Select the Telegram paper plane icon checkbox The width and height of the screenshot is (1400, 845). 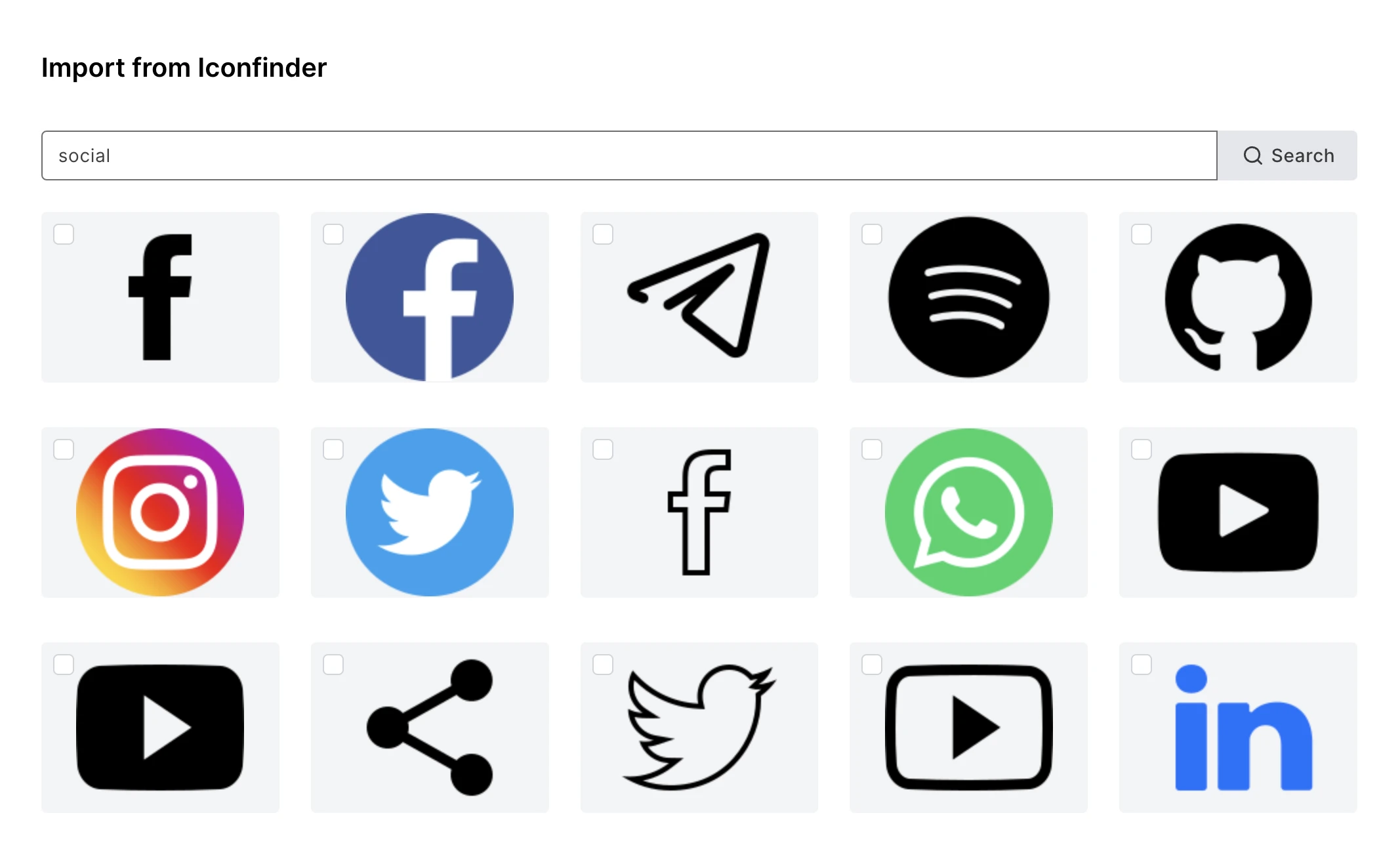pyautogui.click(x=603, y=234)
